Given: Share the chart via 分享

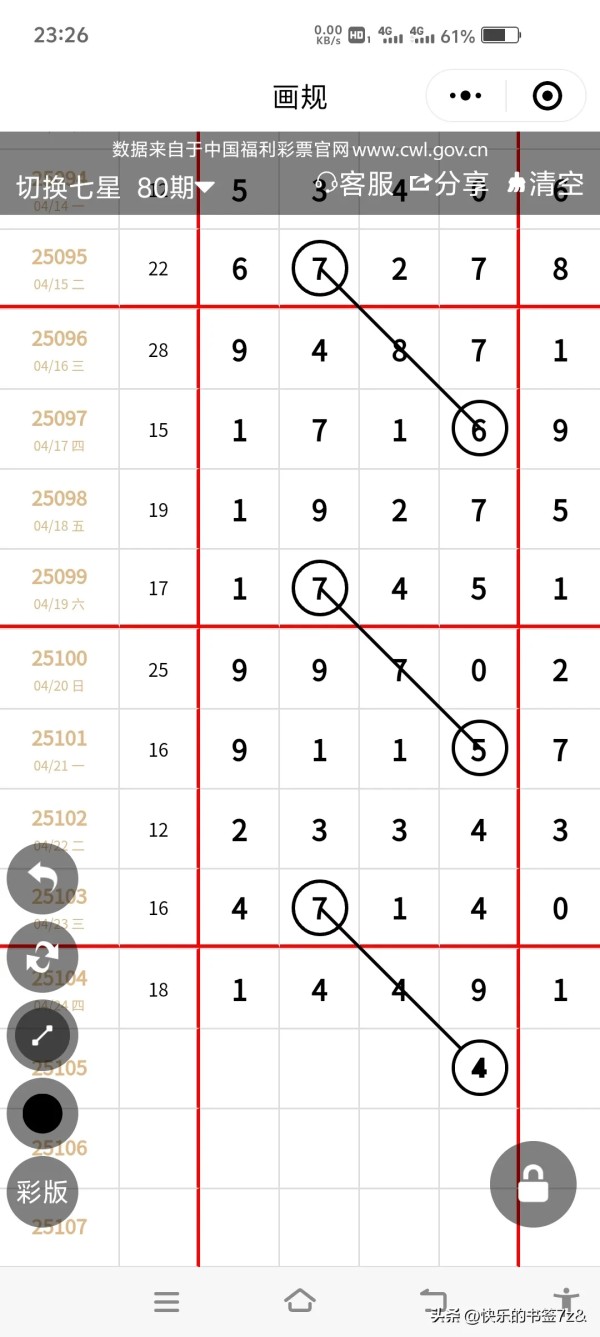Looking at the screenshot, I should 449,183.
